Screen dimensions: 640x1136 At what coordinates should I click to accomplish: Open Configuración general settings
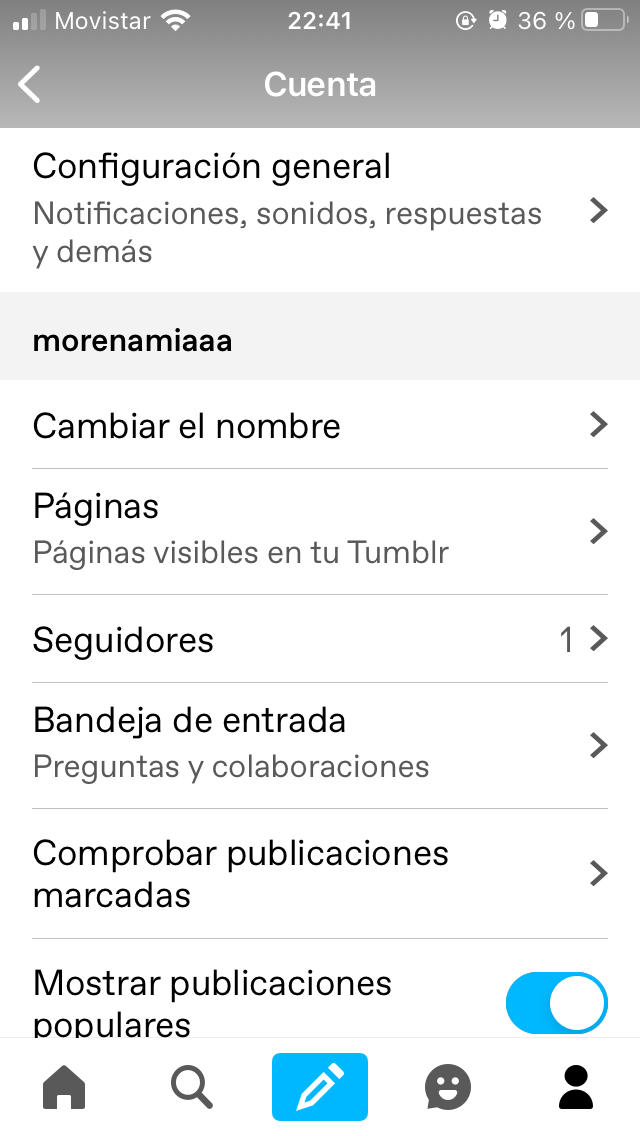pyautogui.click(x=320, y=209)
